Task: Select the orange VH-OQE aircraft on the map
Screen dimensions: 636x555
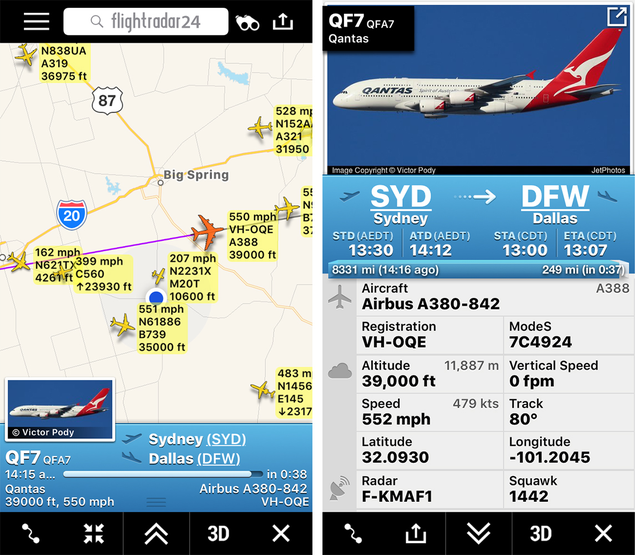Action: 208,233
